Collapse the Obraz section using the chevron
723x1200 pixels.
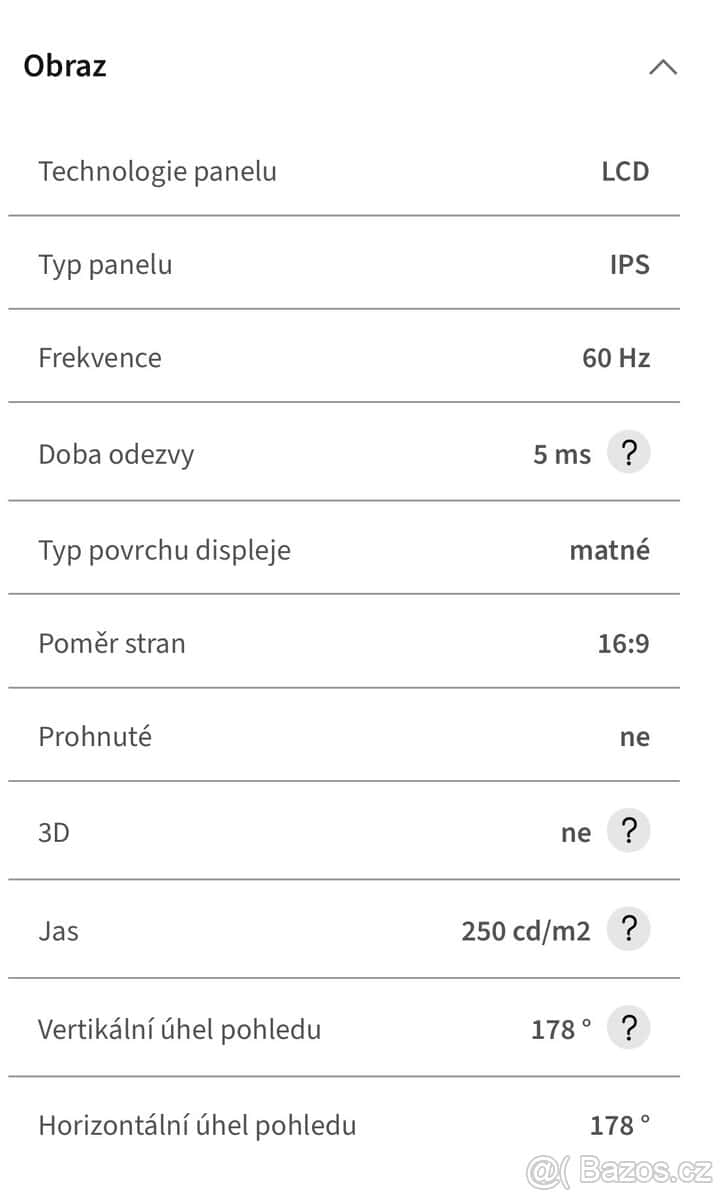click(662, 66)
